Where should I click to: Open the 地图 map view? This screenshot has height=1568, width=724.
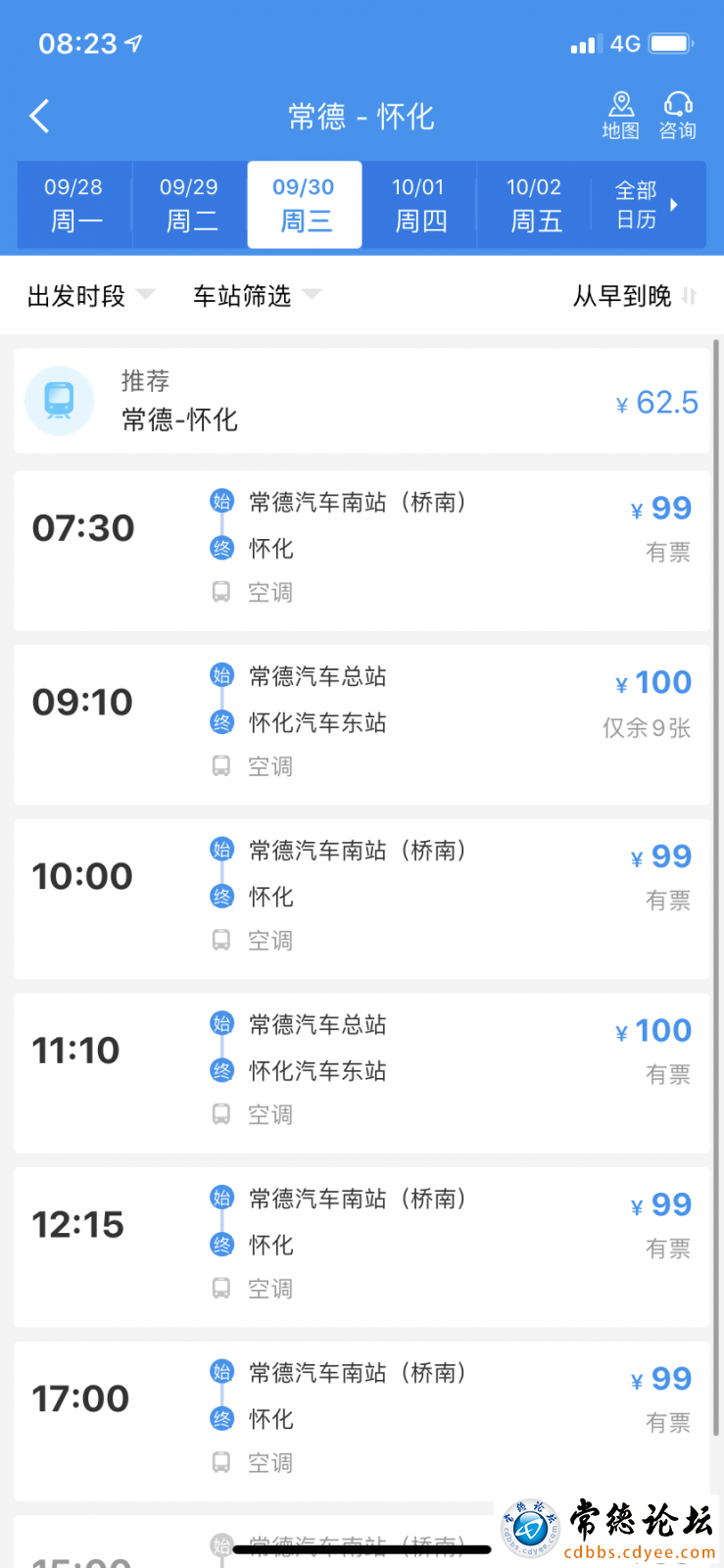pyautogui.click(x=620, y=117)
